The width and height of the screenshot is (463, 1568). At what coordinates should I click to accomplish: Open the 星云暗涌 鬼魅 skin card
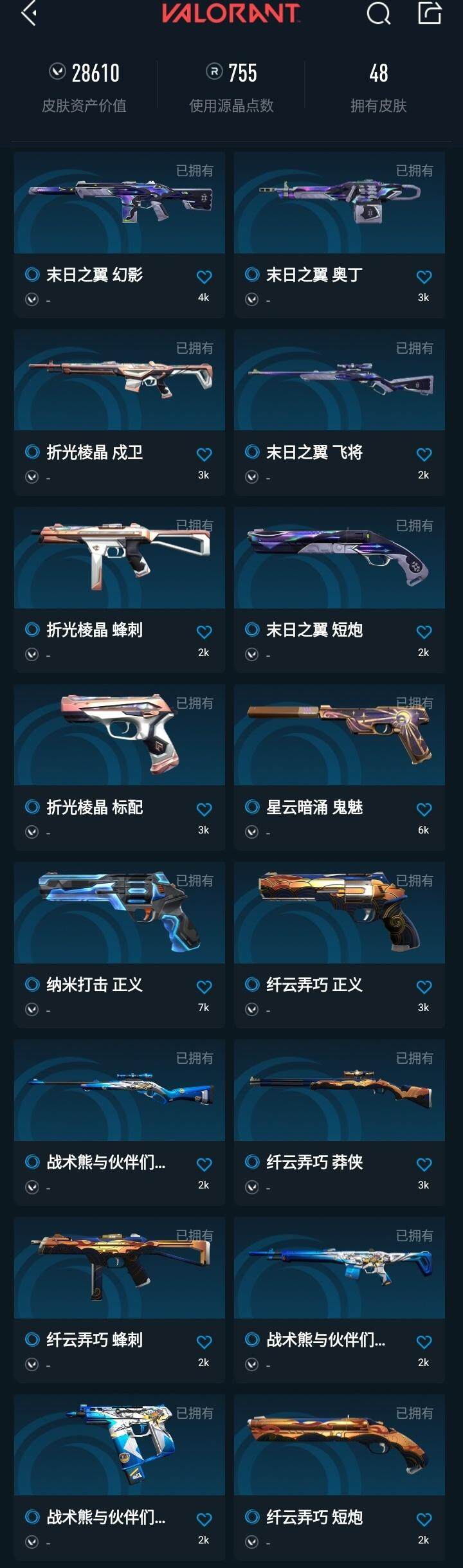(x=340, y=736)
